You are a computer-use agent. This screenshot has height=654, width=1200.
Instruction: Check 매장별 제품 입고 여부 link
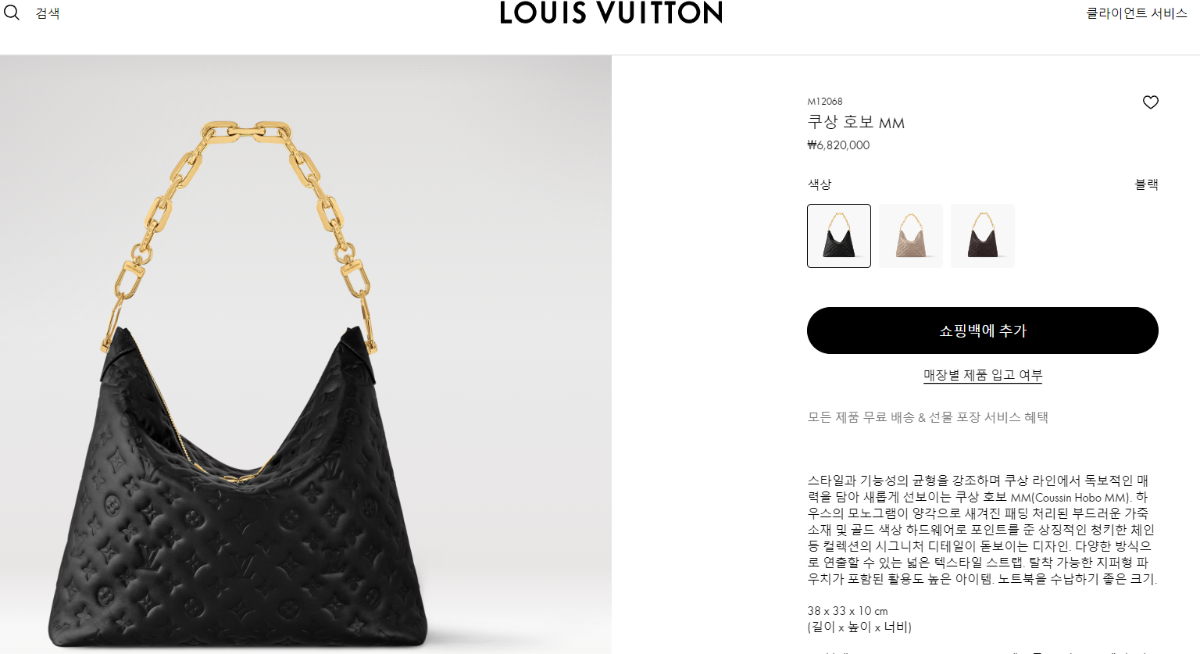(982, 375)
